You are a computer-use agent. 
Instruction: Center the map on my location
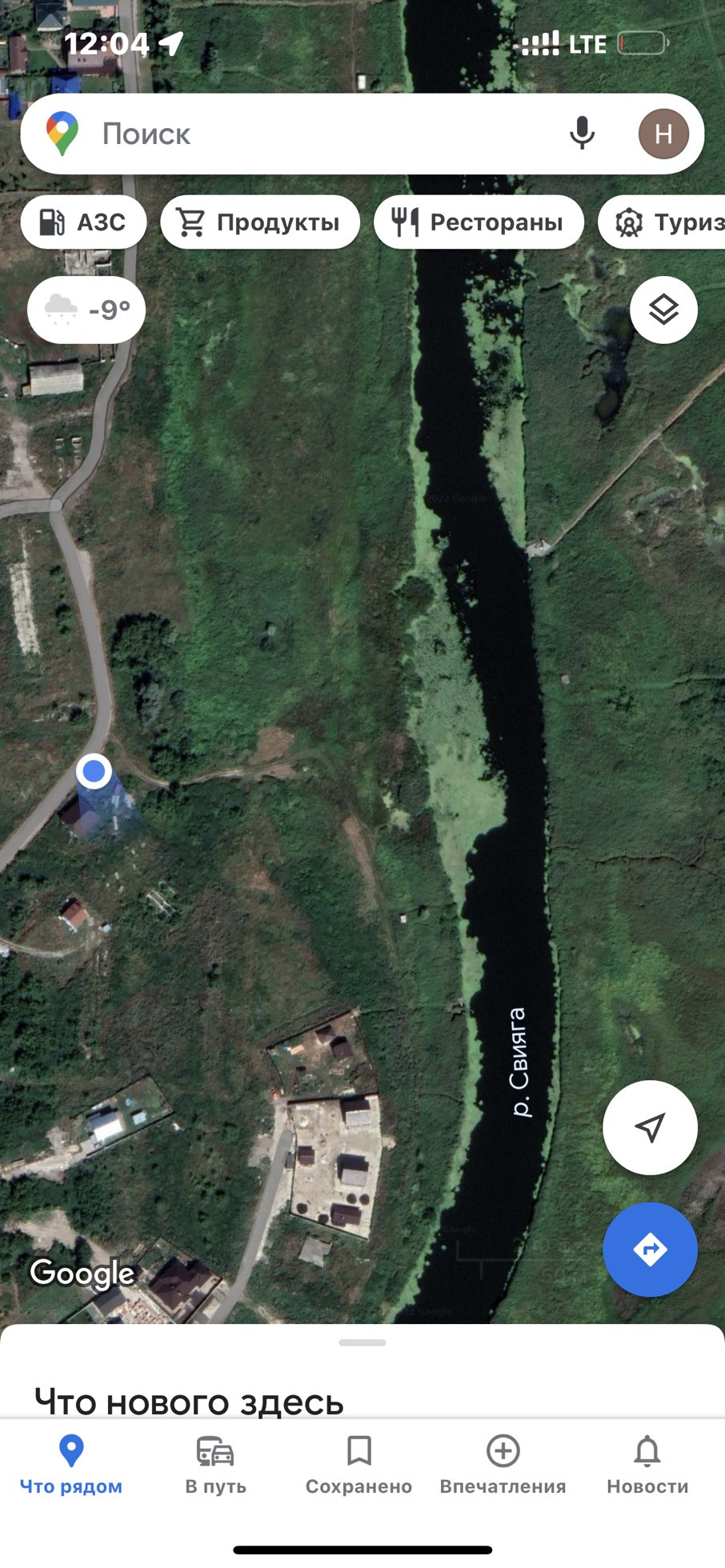point(650,1127)
